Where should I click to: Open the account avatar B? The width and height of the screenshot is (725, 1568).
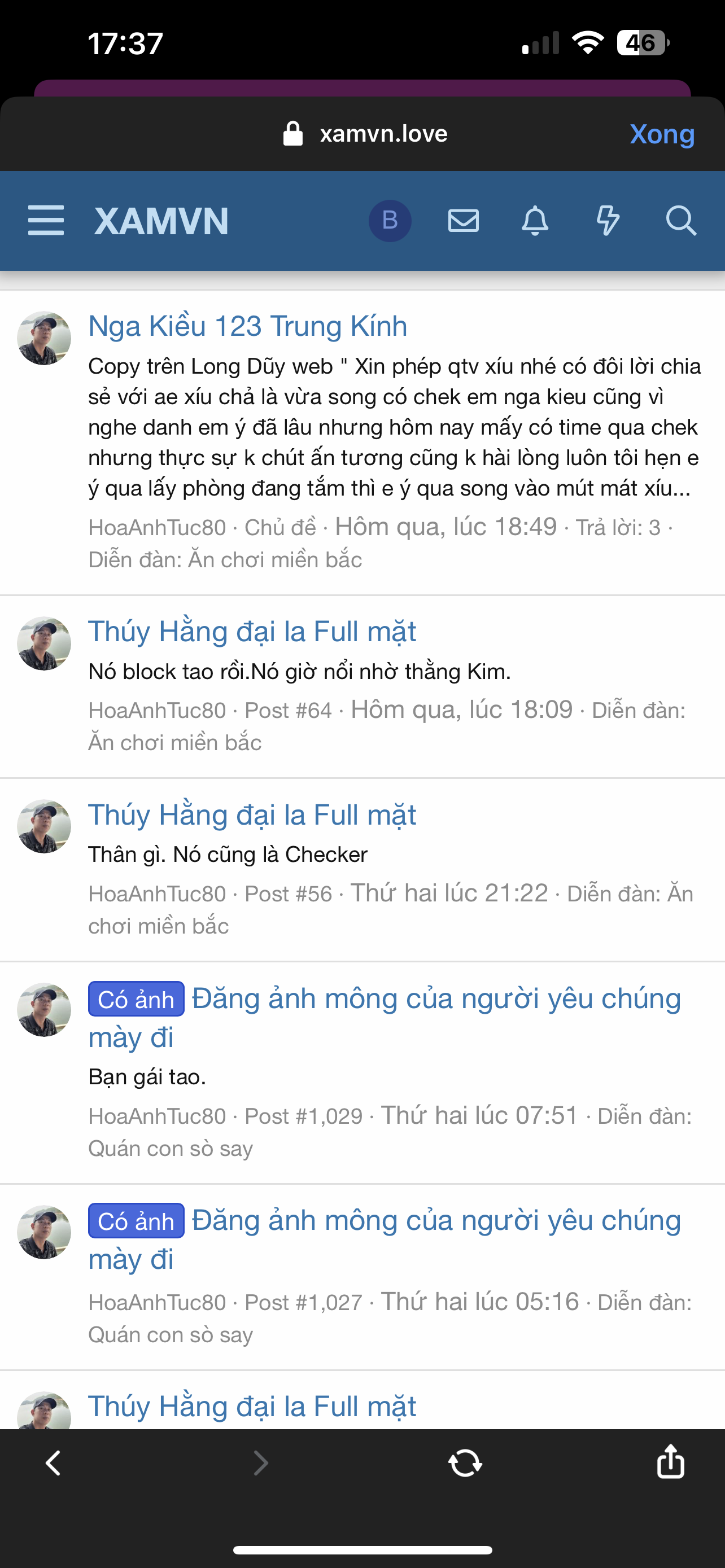390,220
